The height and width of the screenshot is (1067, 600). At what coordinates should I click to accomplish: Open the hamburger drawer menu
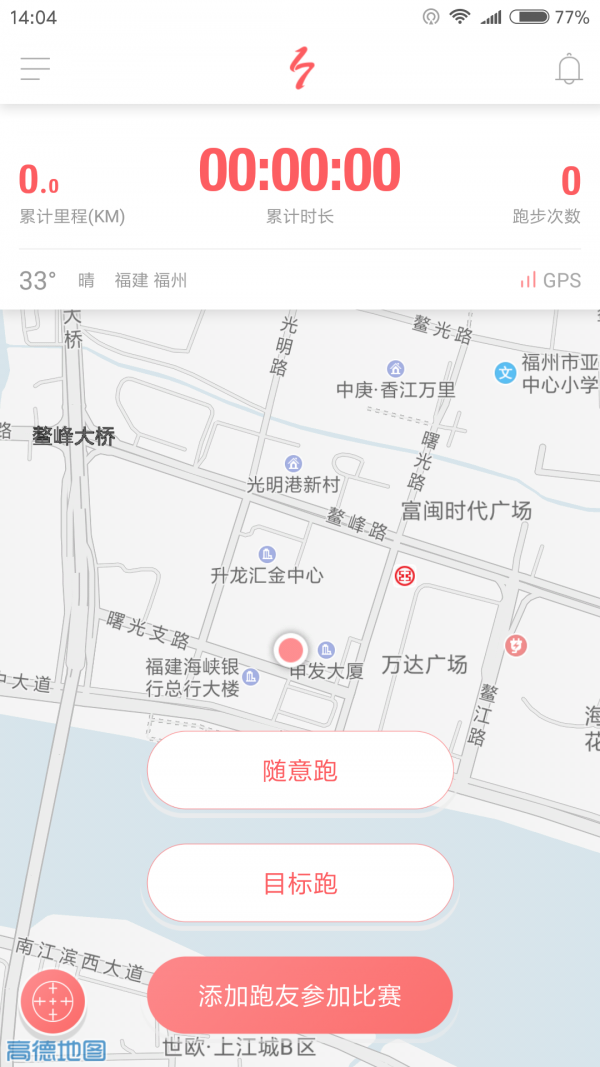(x=35, y=69)
